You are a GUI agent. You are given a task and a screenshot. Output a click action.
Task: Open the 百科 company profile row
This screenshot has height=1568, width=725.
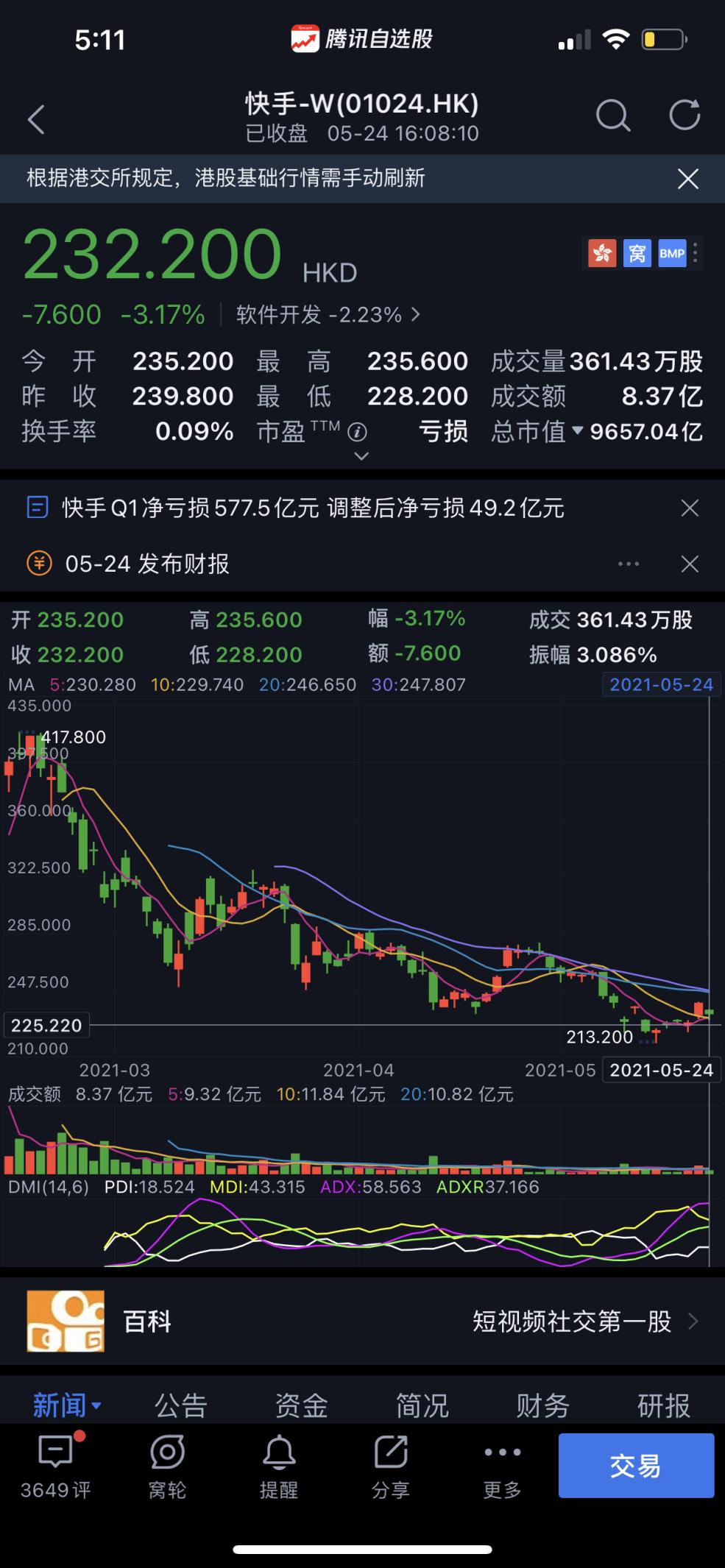[x=362, y=1322]
